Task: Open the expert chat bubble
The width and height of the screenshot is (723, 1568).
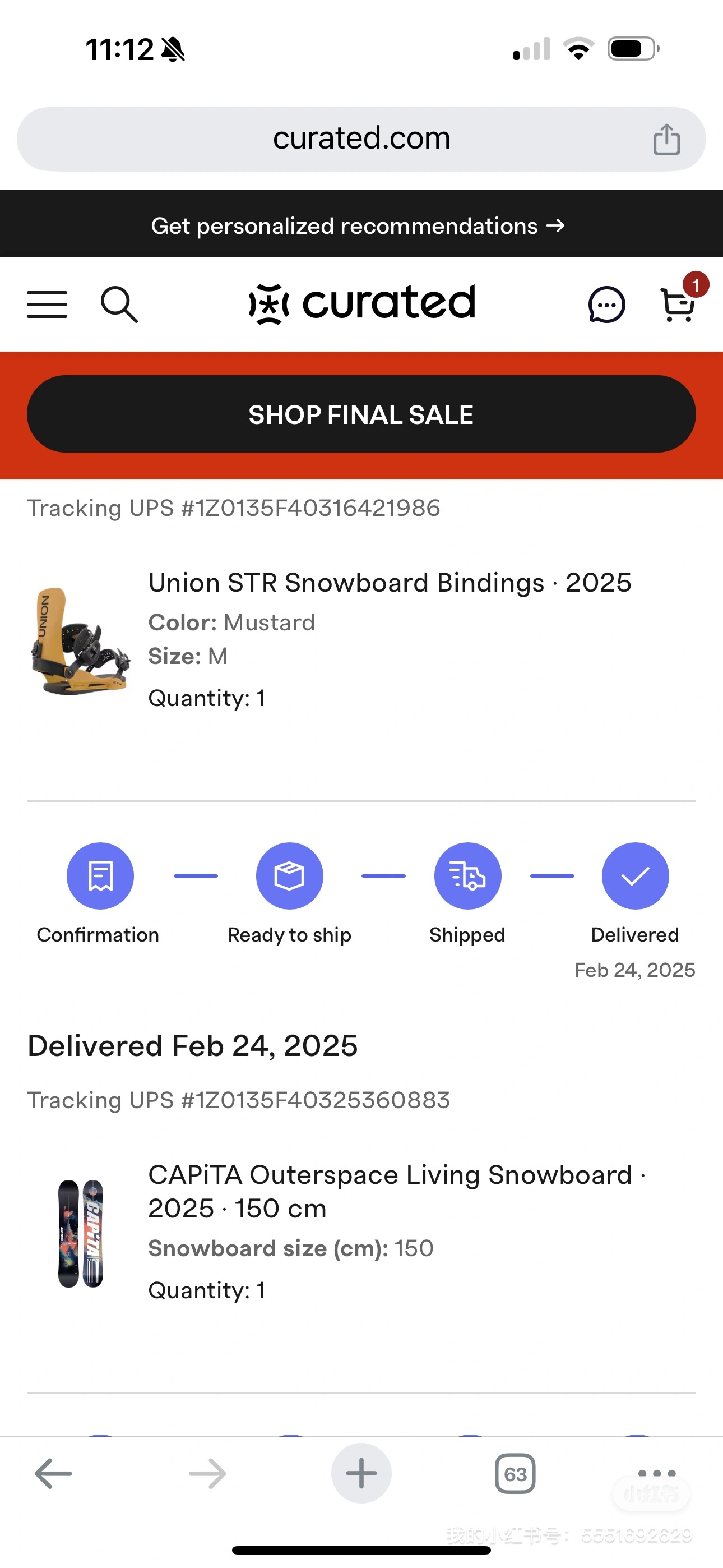Action: coord(606,304)
